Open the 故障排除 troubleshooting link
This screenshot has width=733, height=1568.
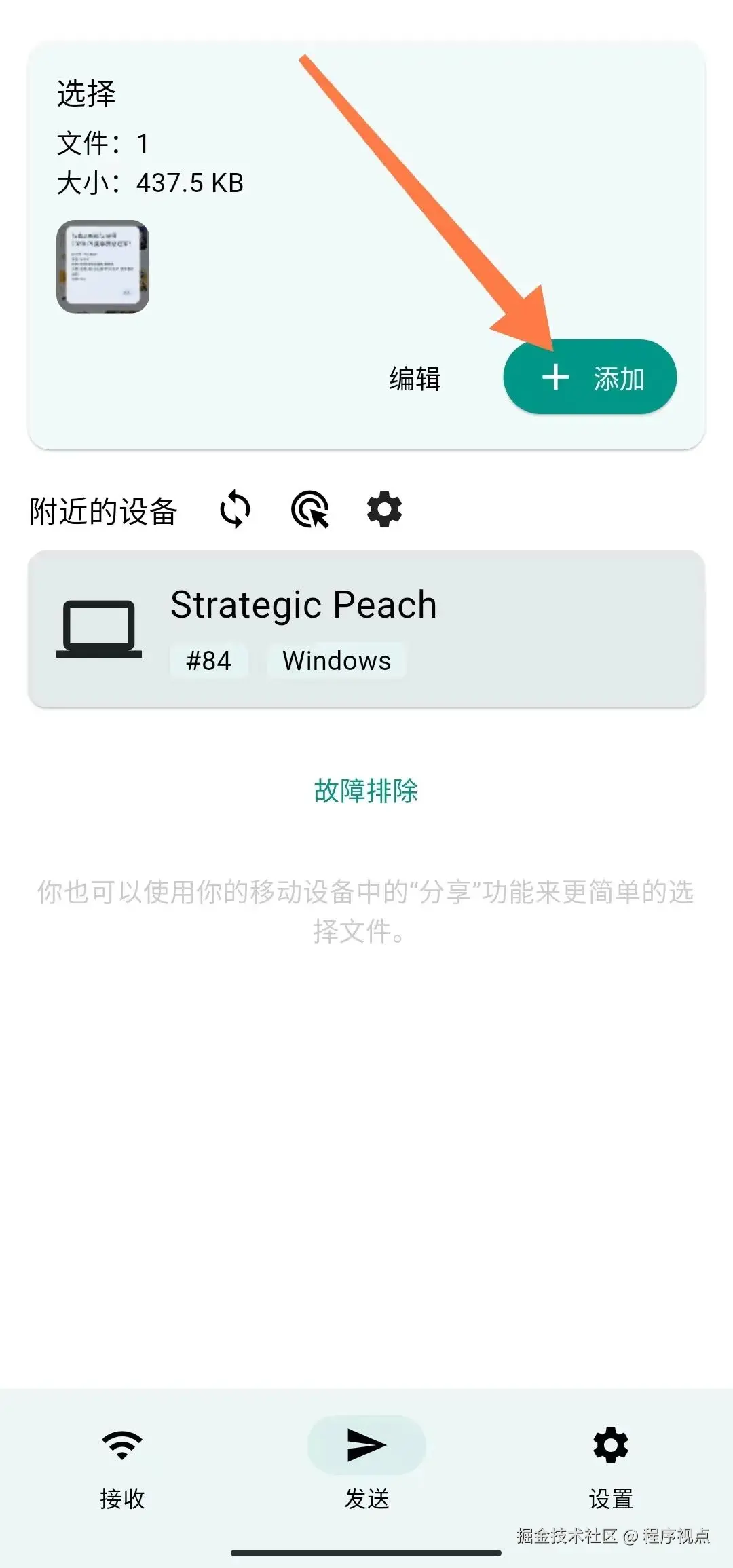tap(366, 791)
